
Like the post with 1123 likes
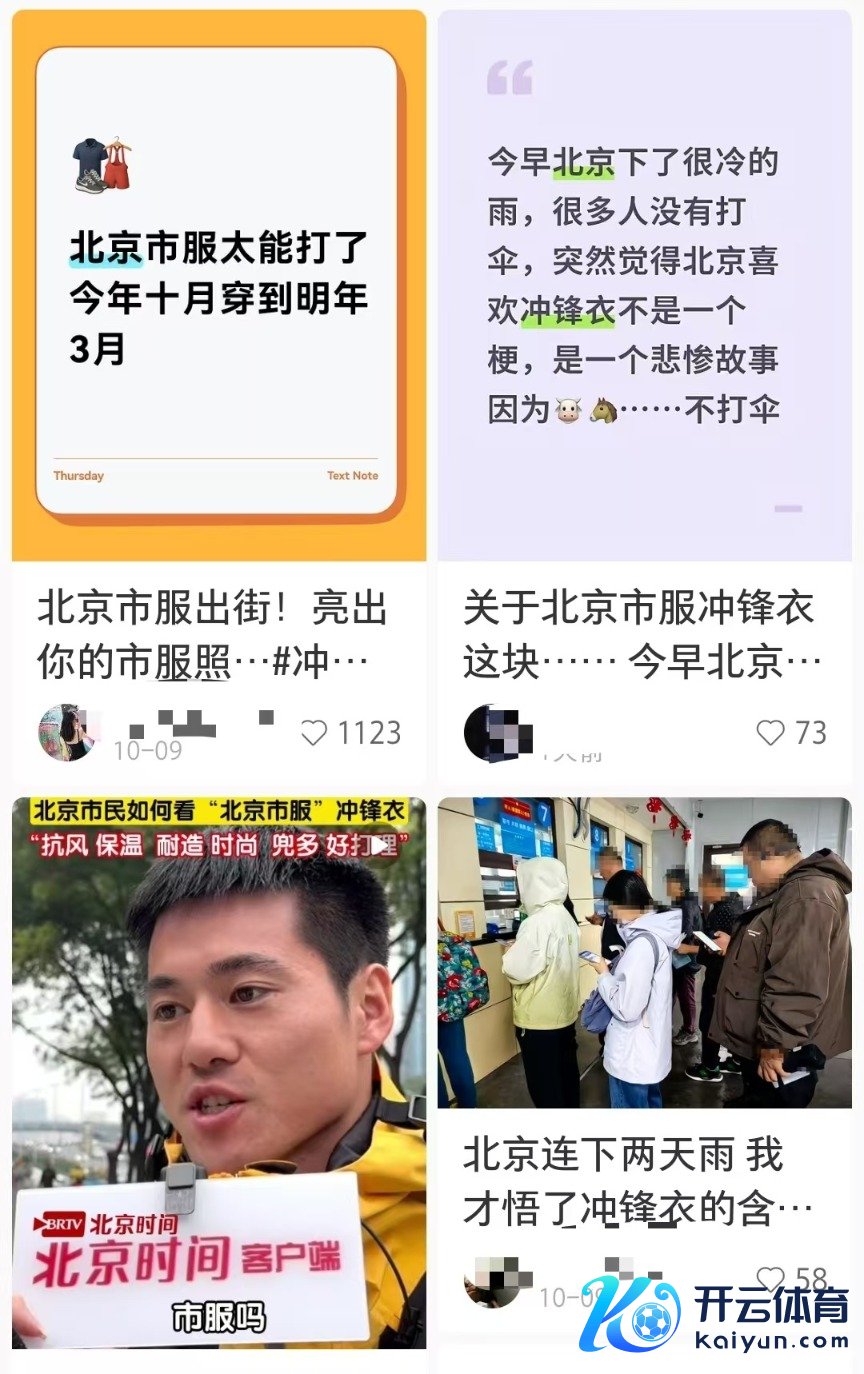click(315, 733)
